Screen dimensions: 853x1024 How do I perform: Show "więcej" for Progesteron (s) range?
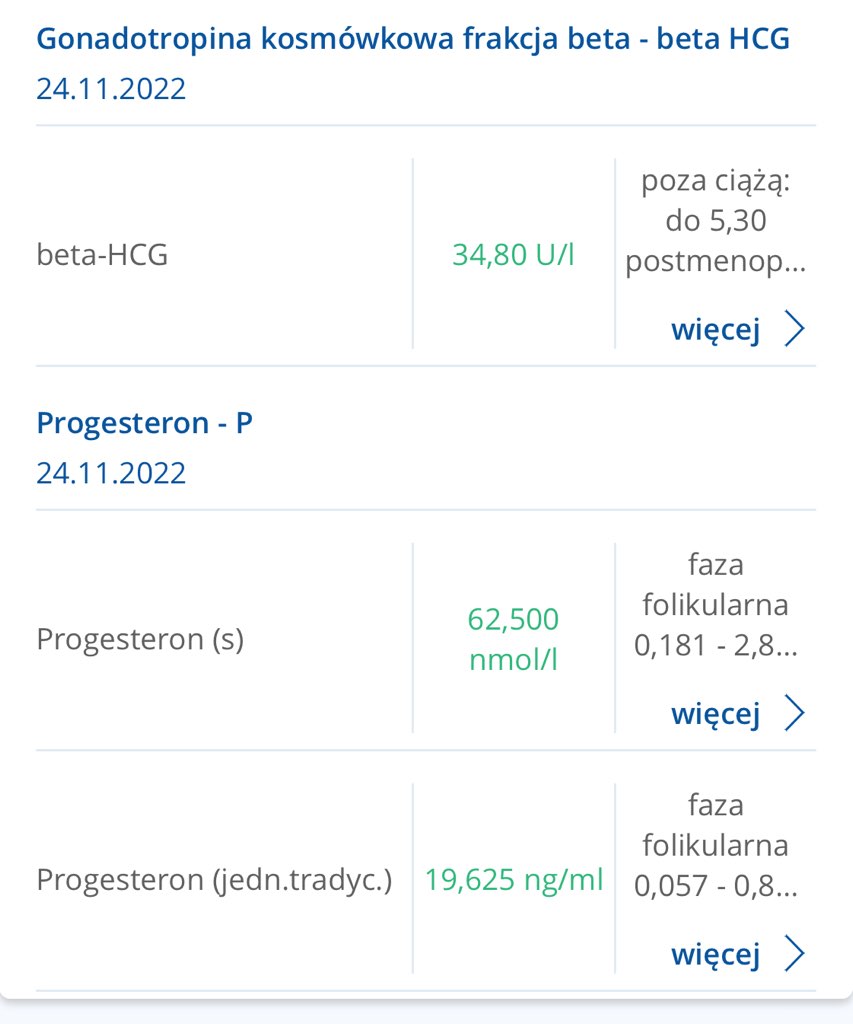tap(736, 713)
